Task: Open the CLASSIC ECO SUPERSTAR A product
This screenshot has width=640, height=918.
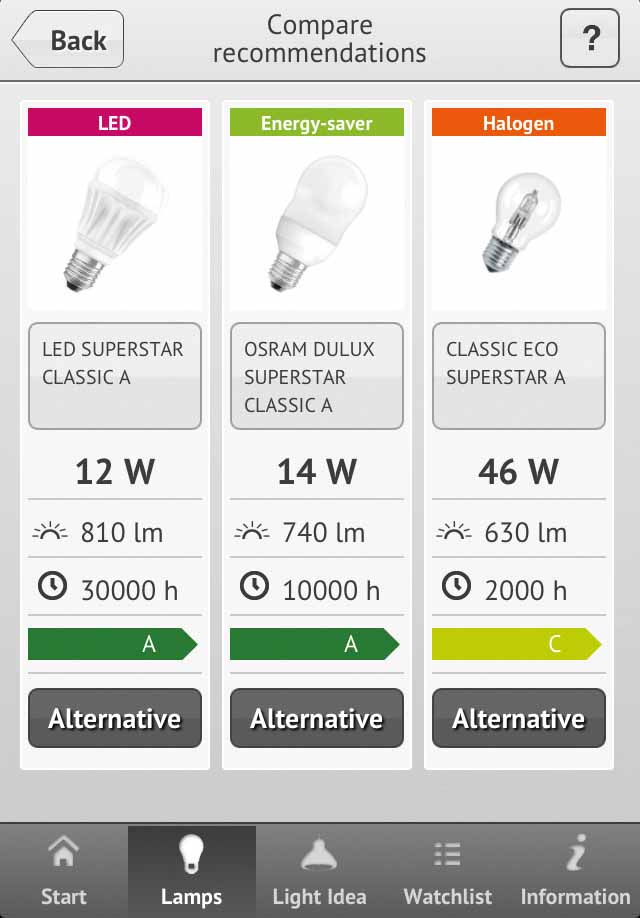Action: pyautogui.click(x=519, y=375)
